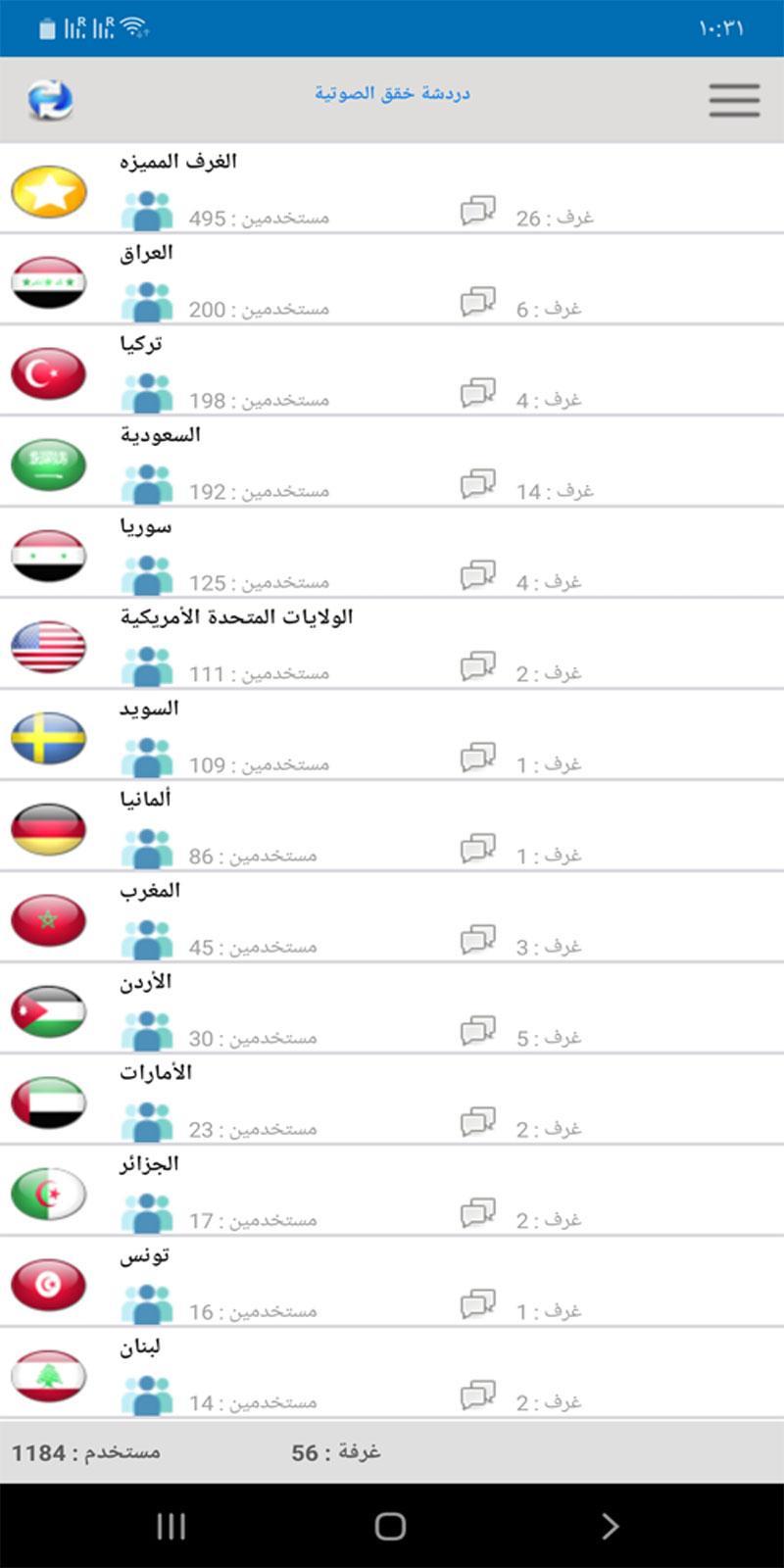The height and width of the screenshot is (1568, 784).
Task: Go to the system home screen
Action: [x=390, y=1526]
